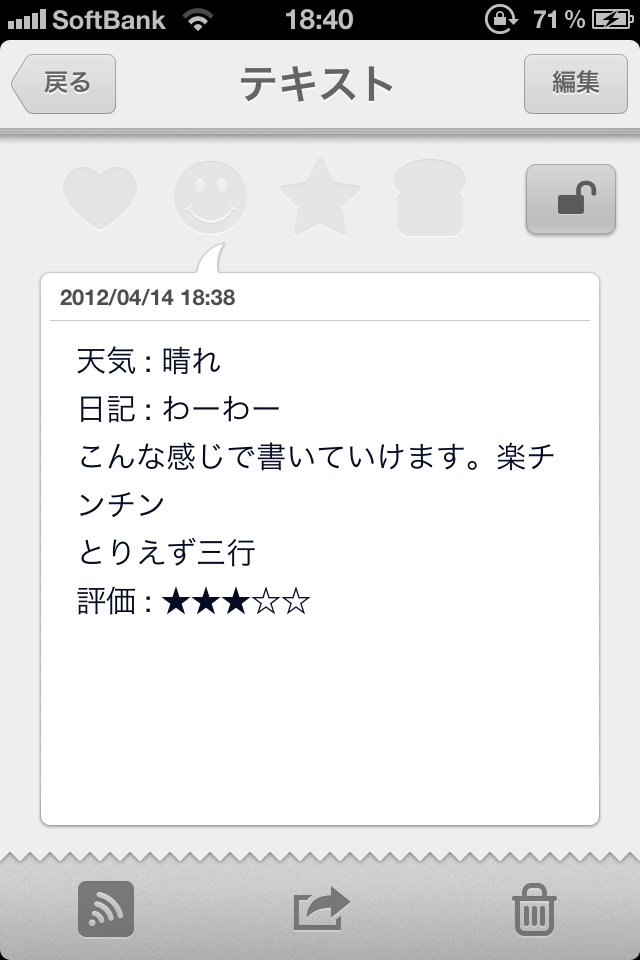Viewport: 640px width, 960px height.
Task: Select the smiley face icon
Action: point(210,197)
